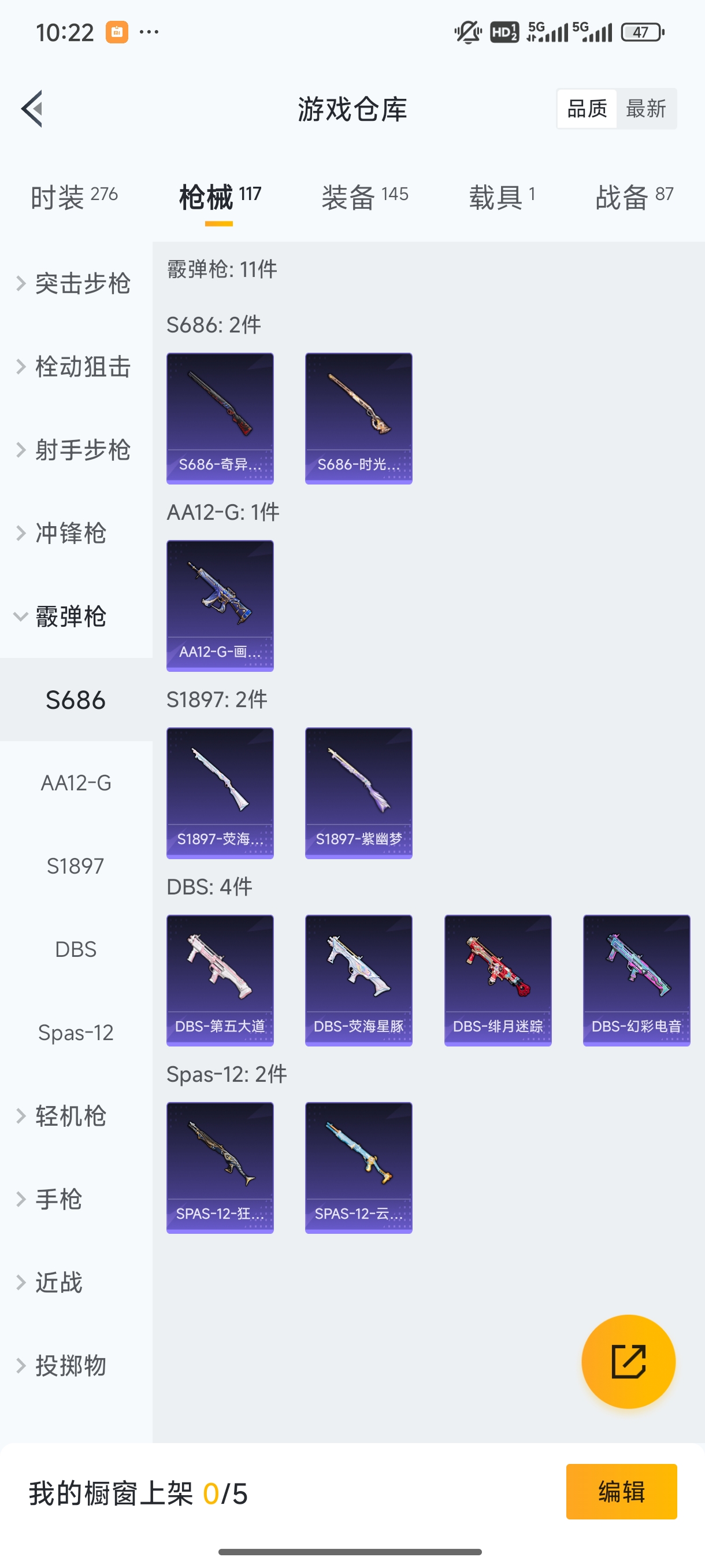This screenshot has height=1568, width=705.
Task: Expand the 突击步枪 category
Action: tap(76, 283)
